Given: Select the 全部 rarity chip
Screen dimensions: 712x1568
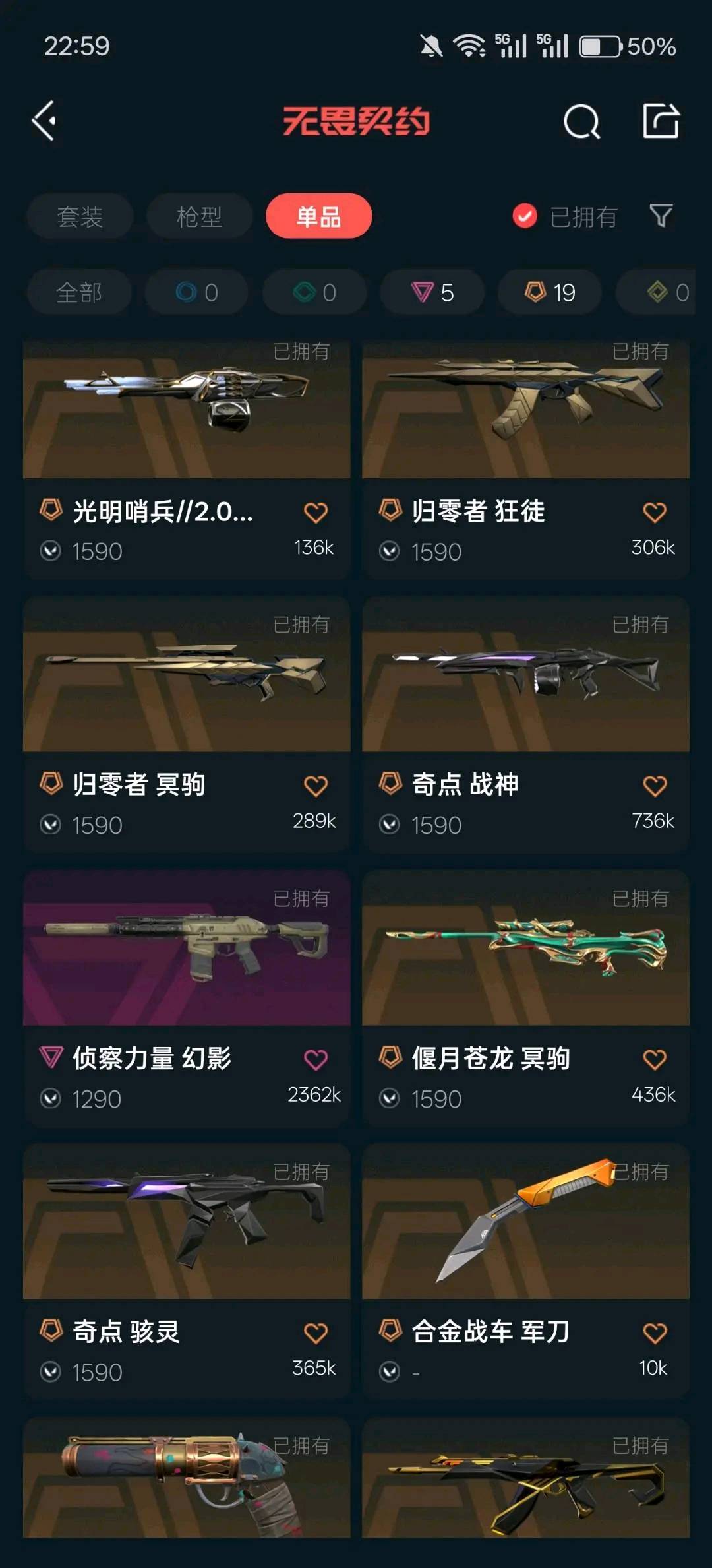Looking at the screenshot, I should [x=79, y=292].
